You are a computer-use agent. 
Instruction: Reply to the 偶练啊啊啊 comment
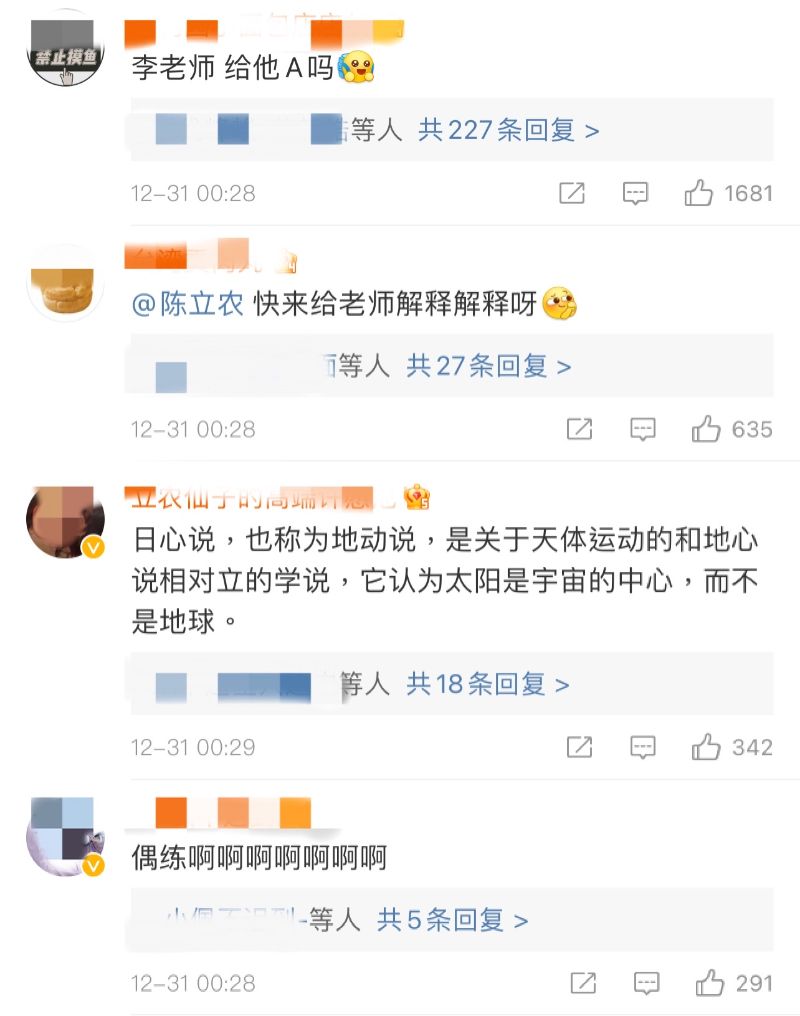click(646, 983)
